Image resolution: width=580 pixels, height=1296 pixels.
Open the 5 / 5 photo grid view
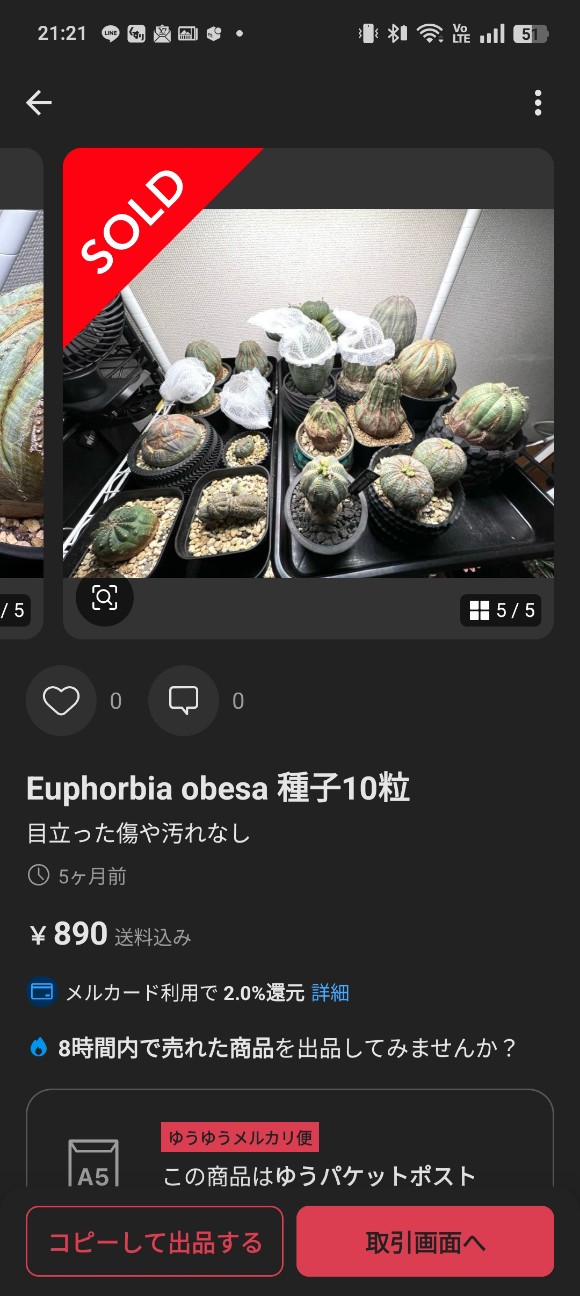tap(501, 610)
